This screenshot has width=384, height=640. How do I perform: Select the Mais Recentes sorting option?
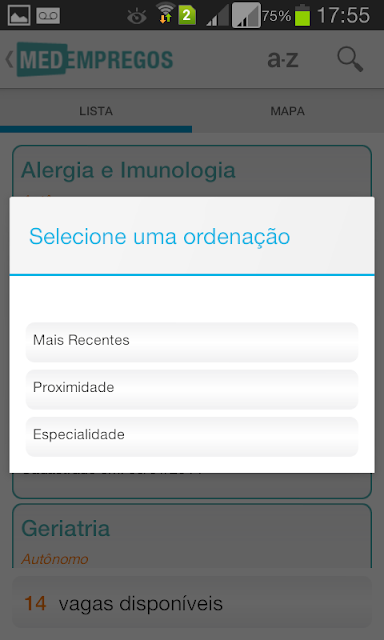pos(192,342)
